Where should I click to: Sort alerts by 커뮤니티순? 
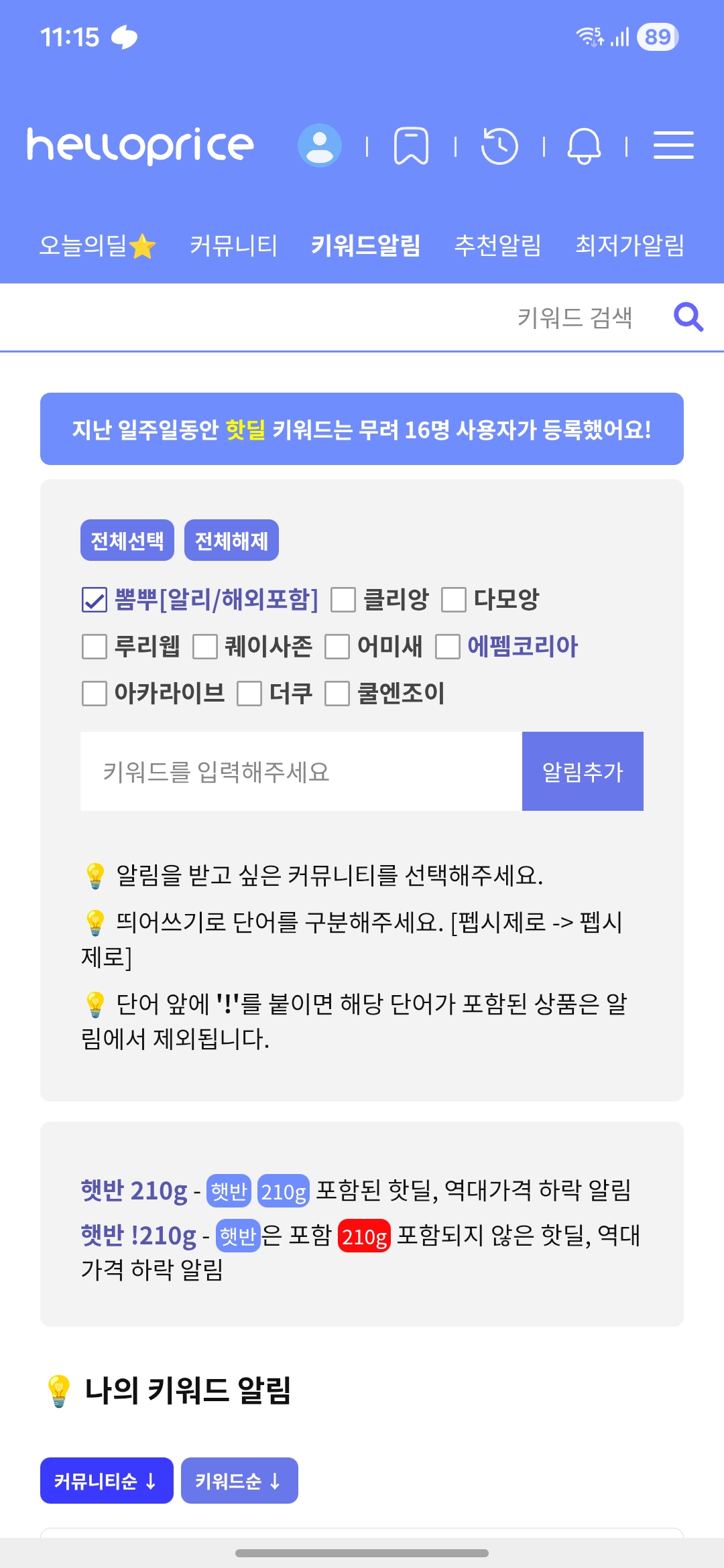107,1480
